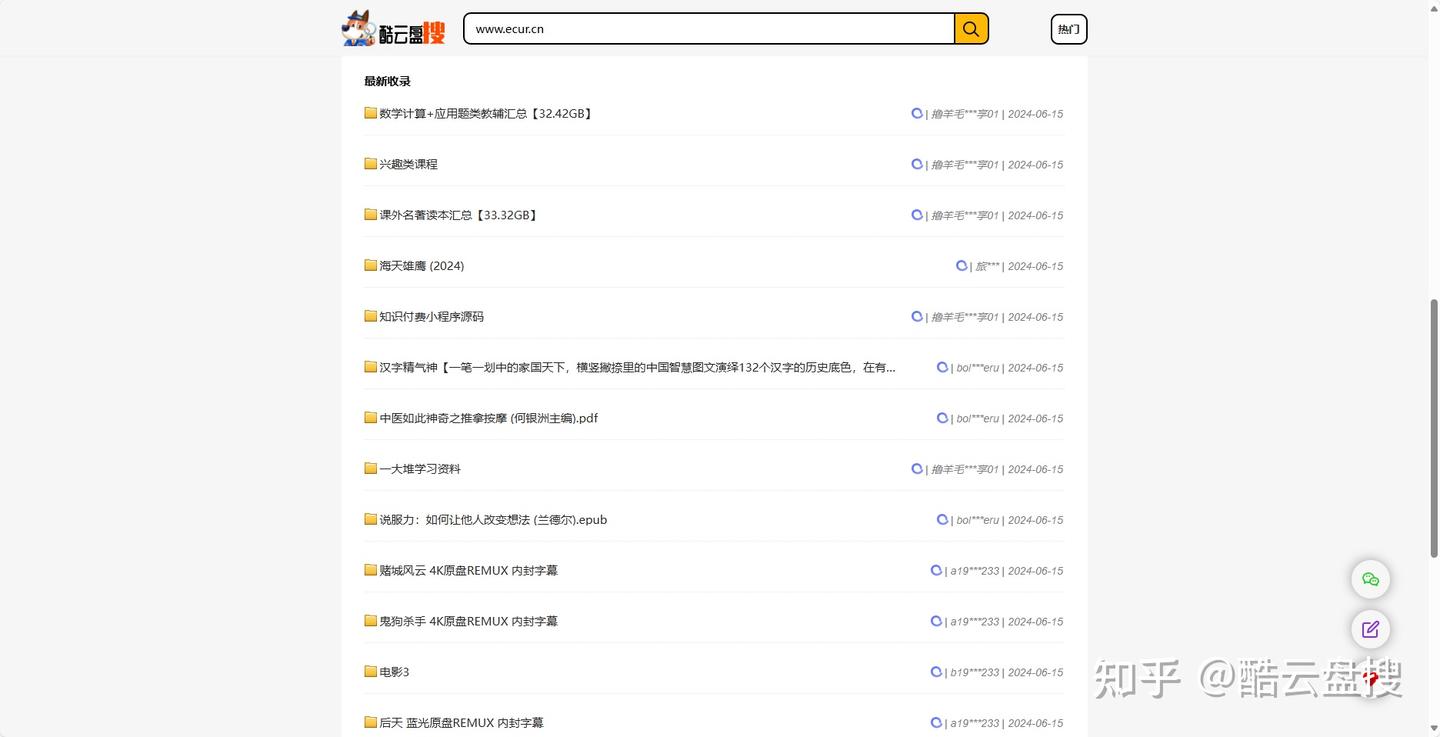Open the 电影3 folder
Image resolution: width=1440 pixels, height=737 pixels.
394,672
